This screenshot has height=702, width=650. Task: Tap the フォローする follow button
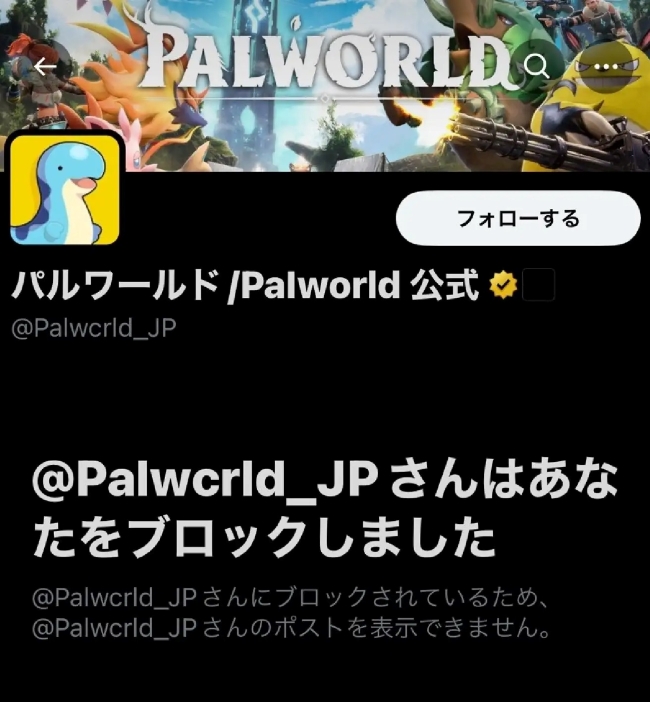(517, 218)
